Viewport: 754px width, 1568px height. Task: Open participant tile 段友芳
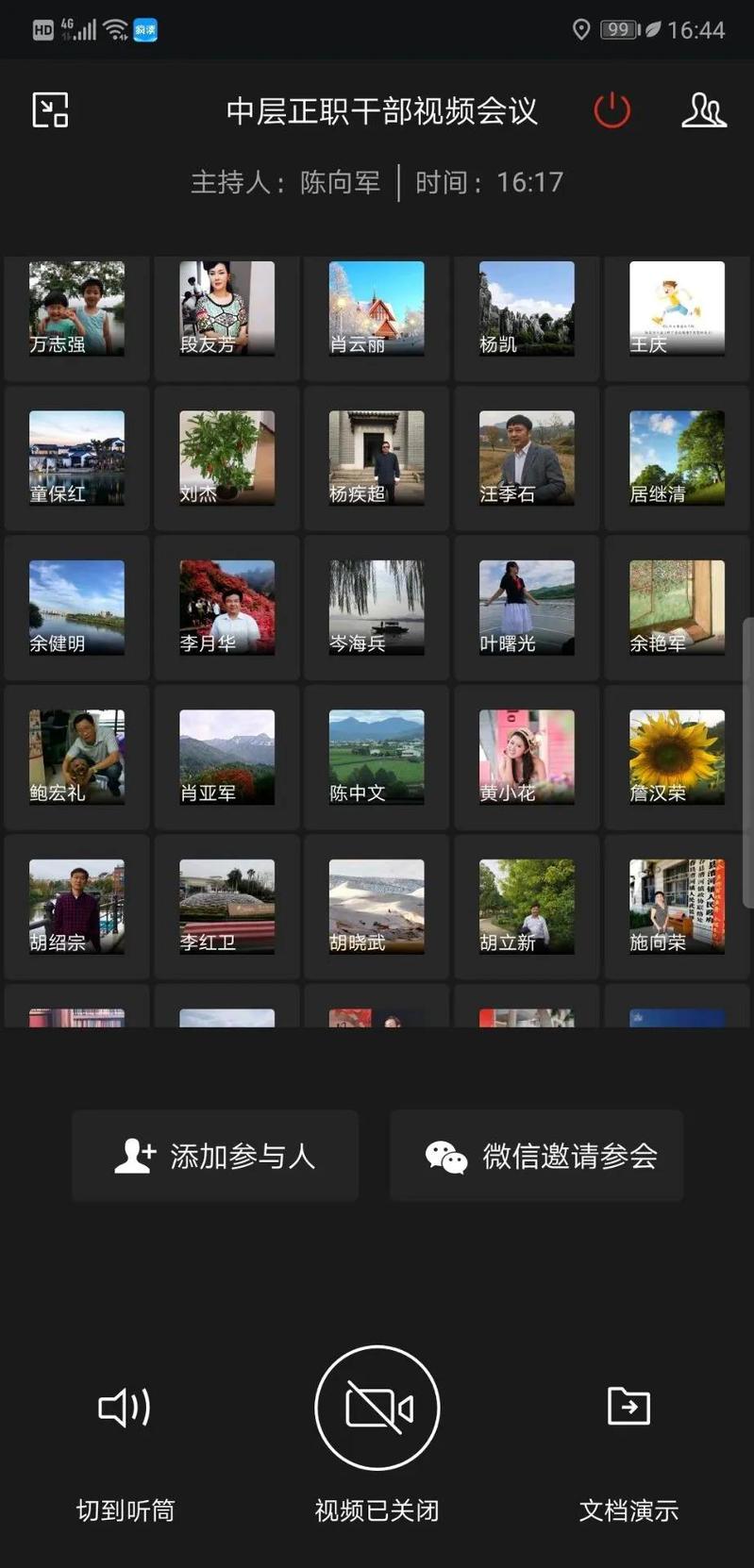click(x=226, y=309)
